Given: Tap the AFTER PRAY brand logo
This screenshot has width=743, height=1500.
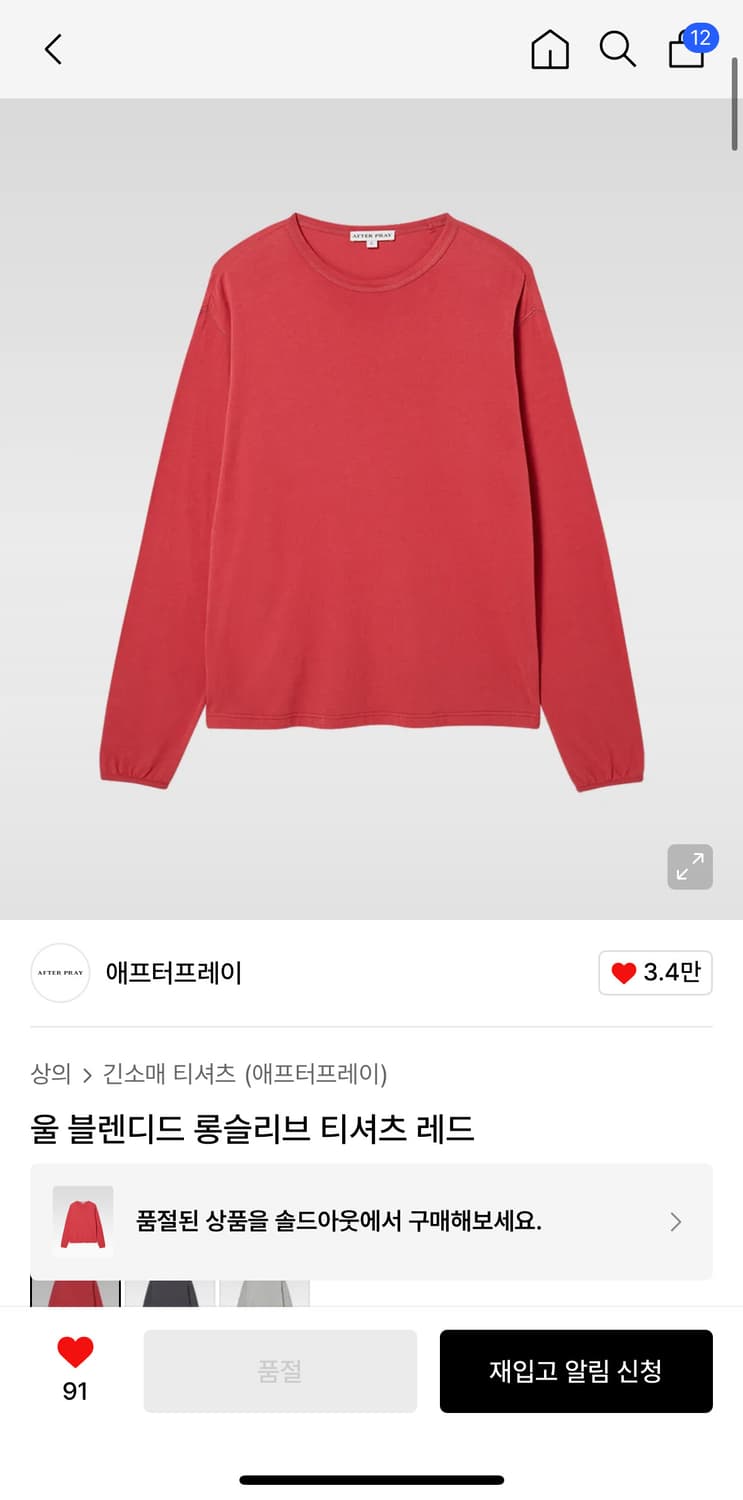Looking at the screenshot, I should click(x=60, y=972).
